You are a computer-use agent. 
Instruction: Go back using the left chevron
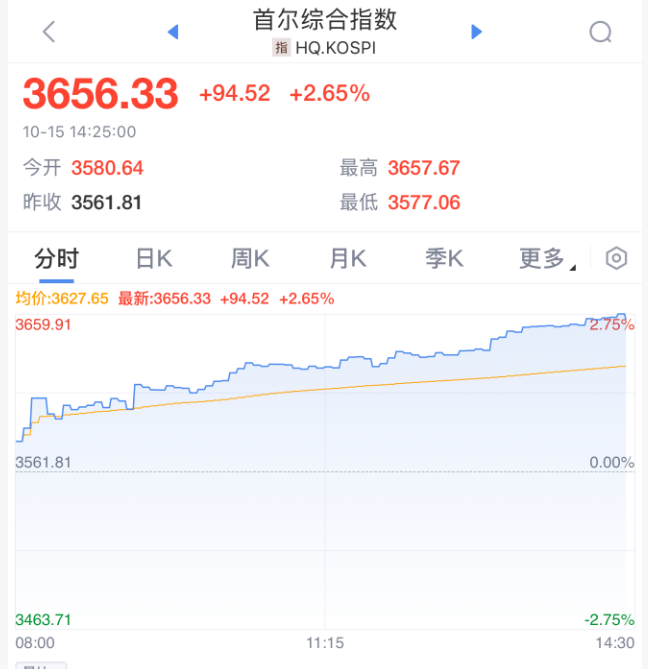pos(49,32)
